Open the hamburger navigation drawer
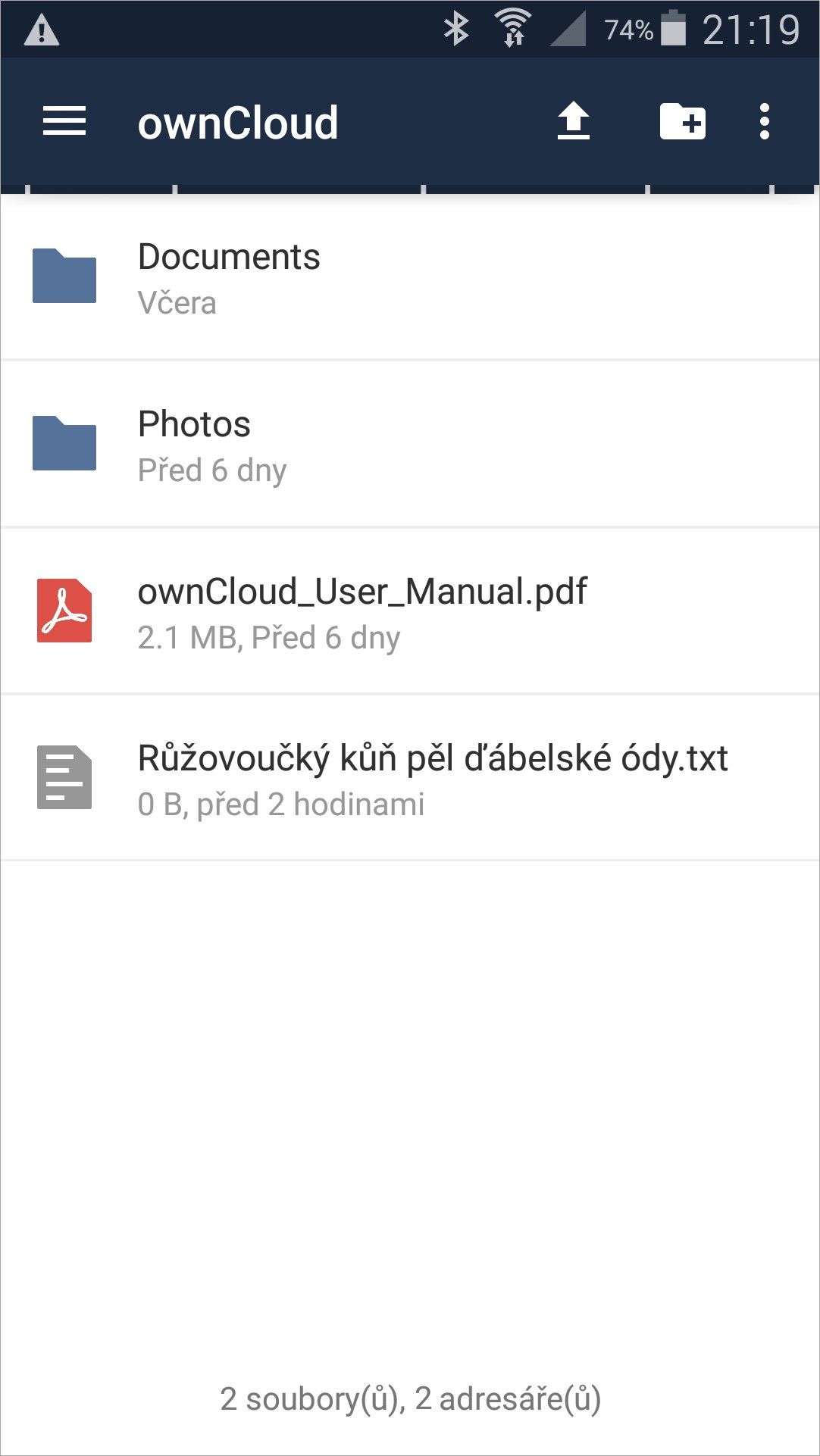 pos(64,121)
